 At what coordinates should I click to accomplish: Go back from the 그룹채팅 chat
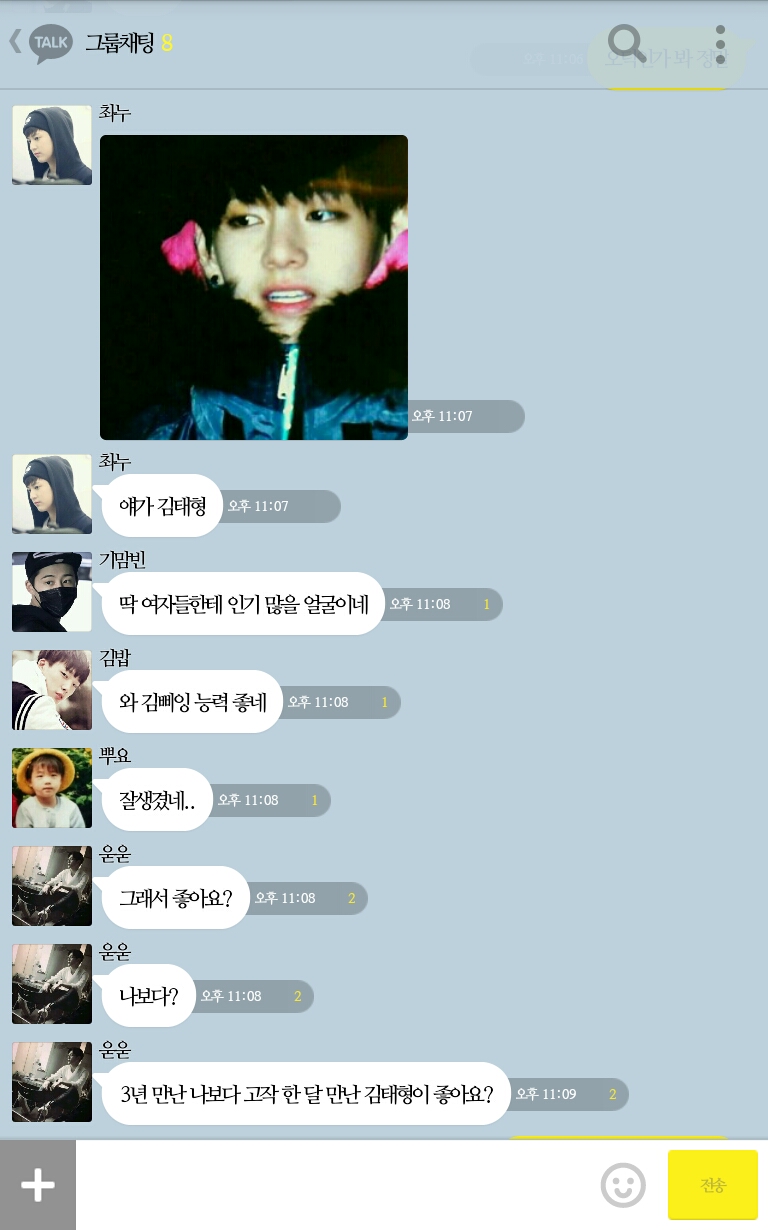tap(16, 42)
